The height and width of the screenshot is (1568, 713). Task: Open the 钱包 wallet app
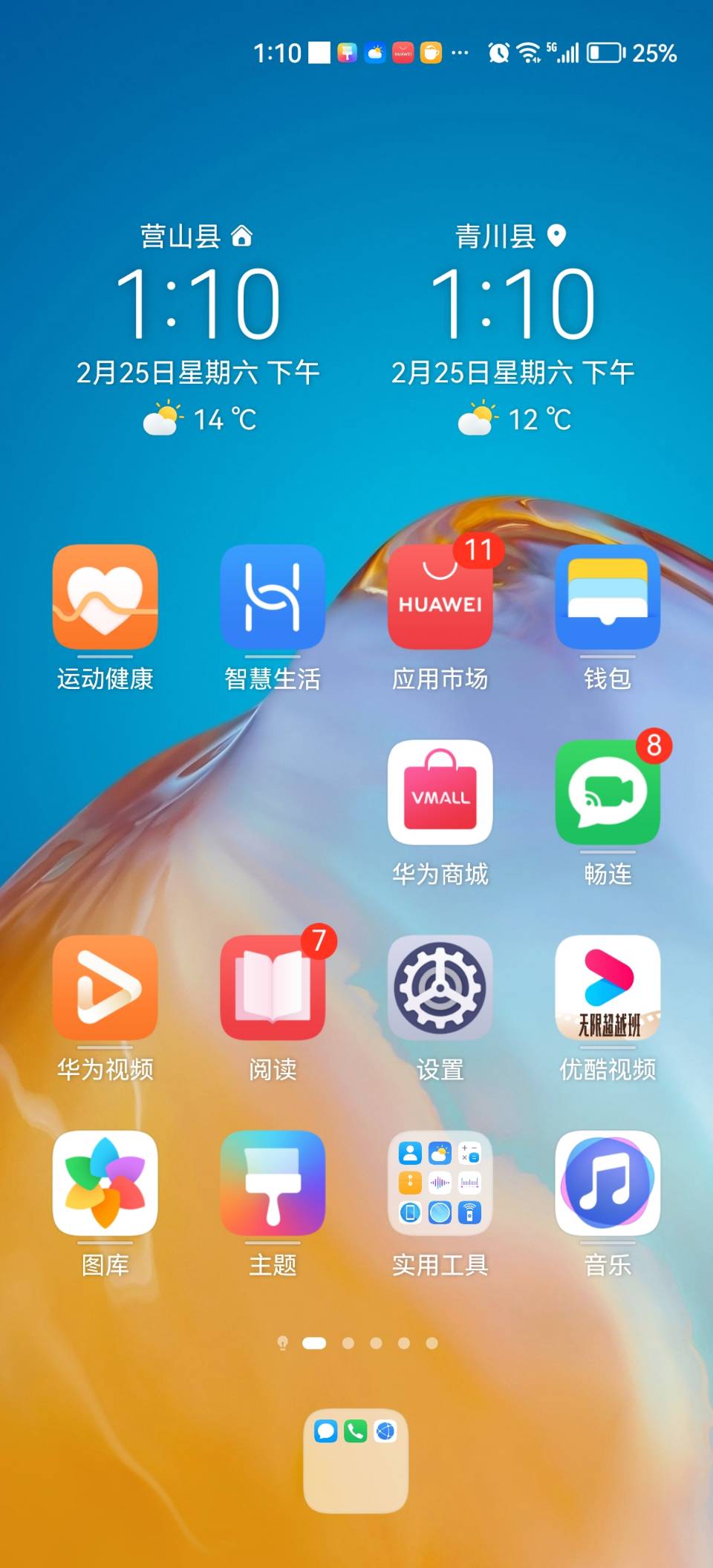coord(608,597)
